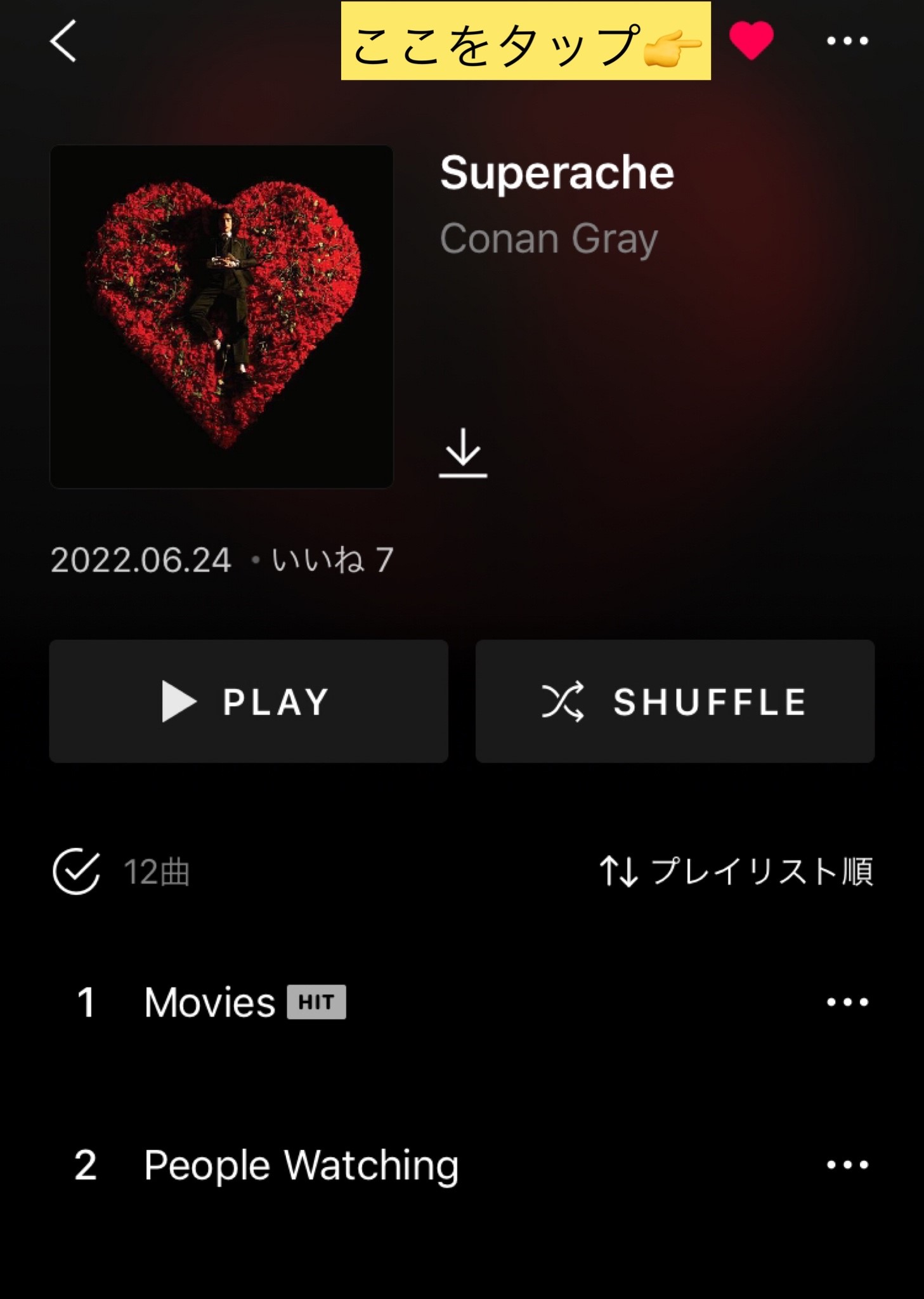Go back using the top-left arrow
The width and height of the screenshot is (924, 1299).
pos(63,41)
